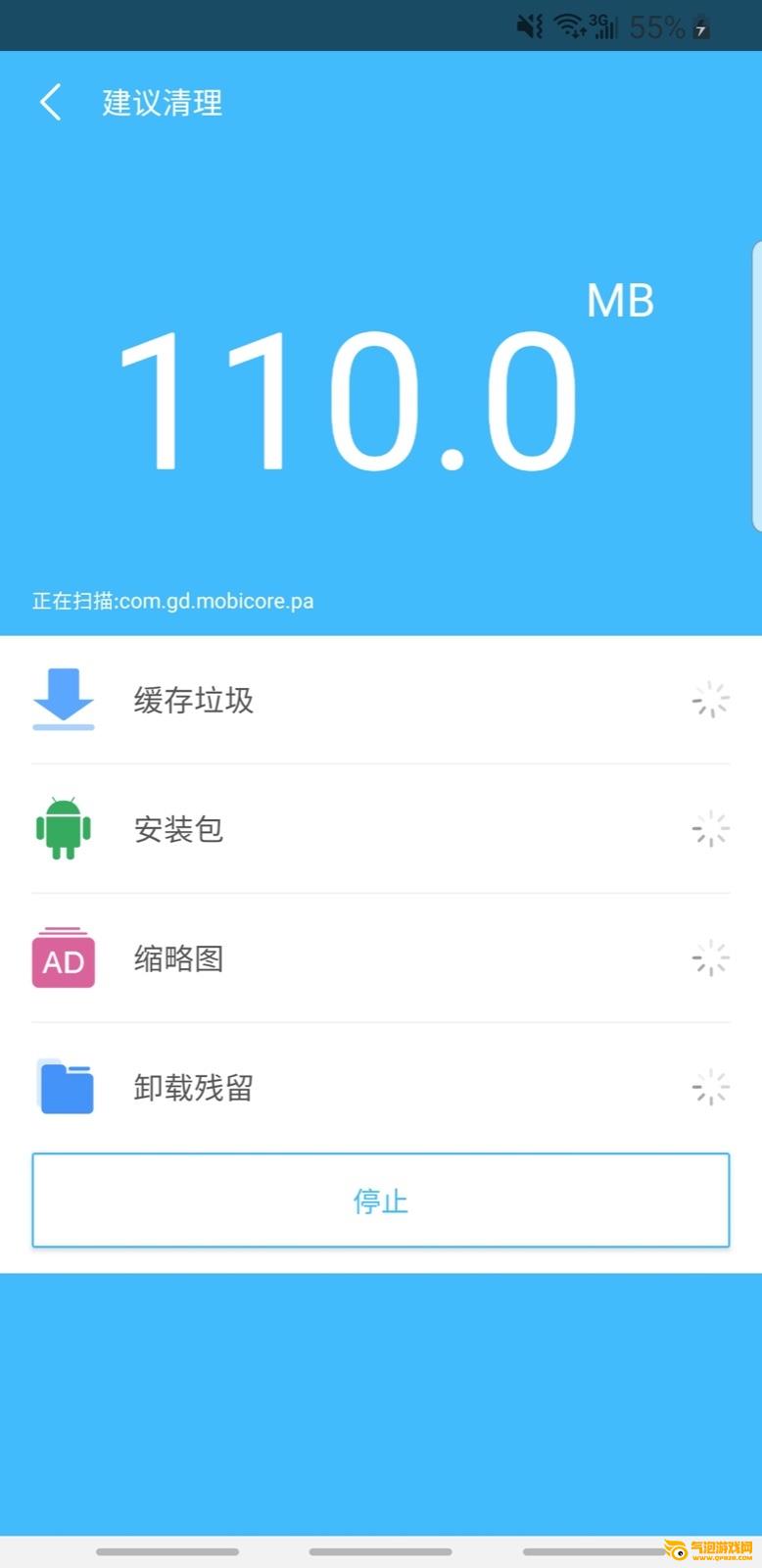Select the 缩略图 row

pyautogui.click(x=381, y=958)
